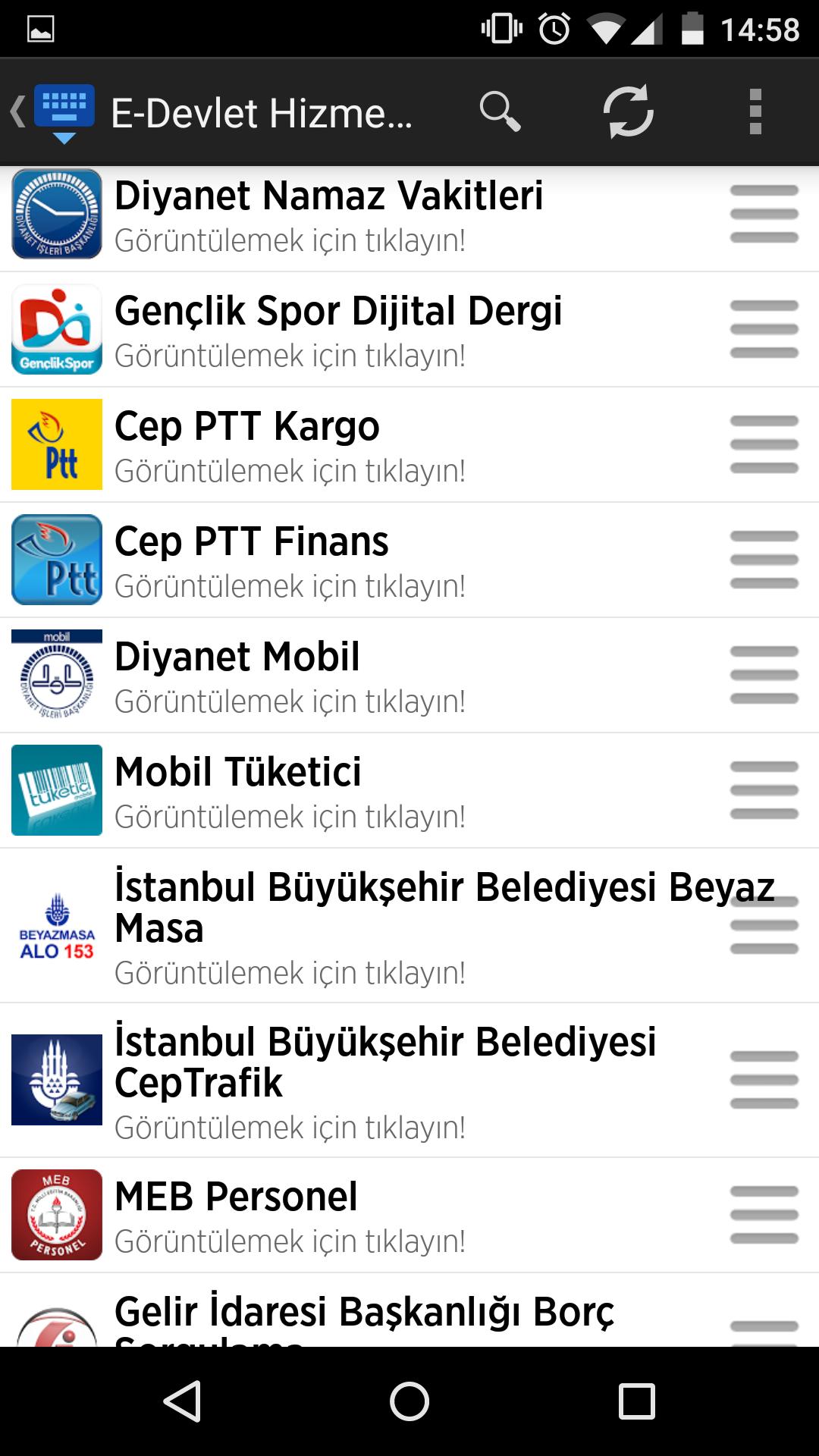Open the overflow menu with three dots
Screen dimensions: 819x1456
(754, 111)
